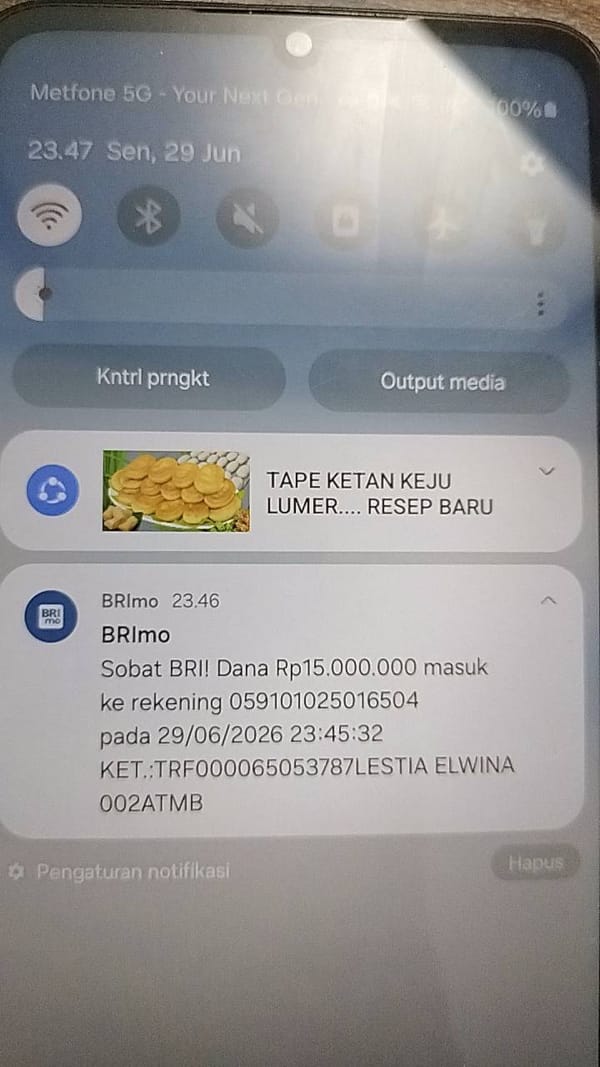Open the TAPE KETAN KEJU LUMER notification
This screenshot has height=1067, width=600.
pos(291,491)
